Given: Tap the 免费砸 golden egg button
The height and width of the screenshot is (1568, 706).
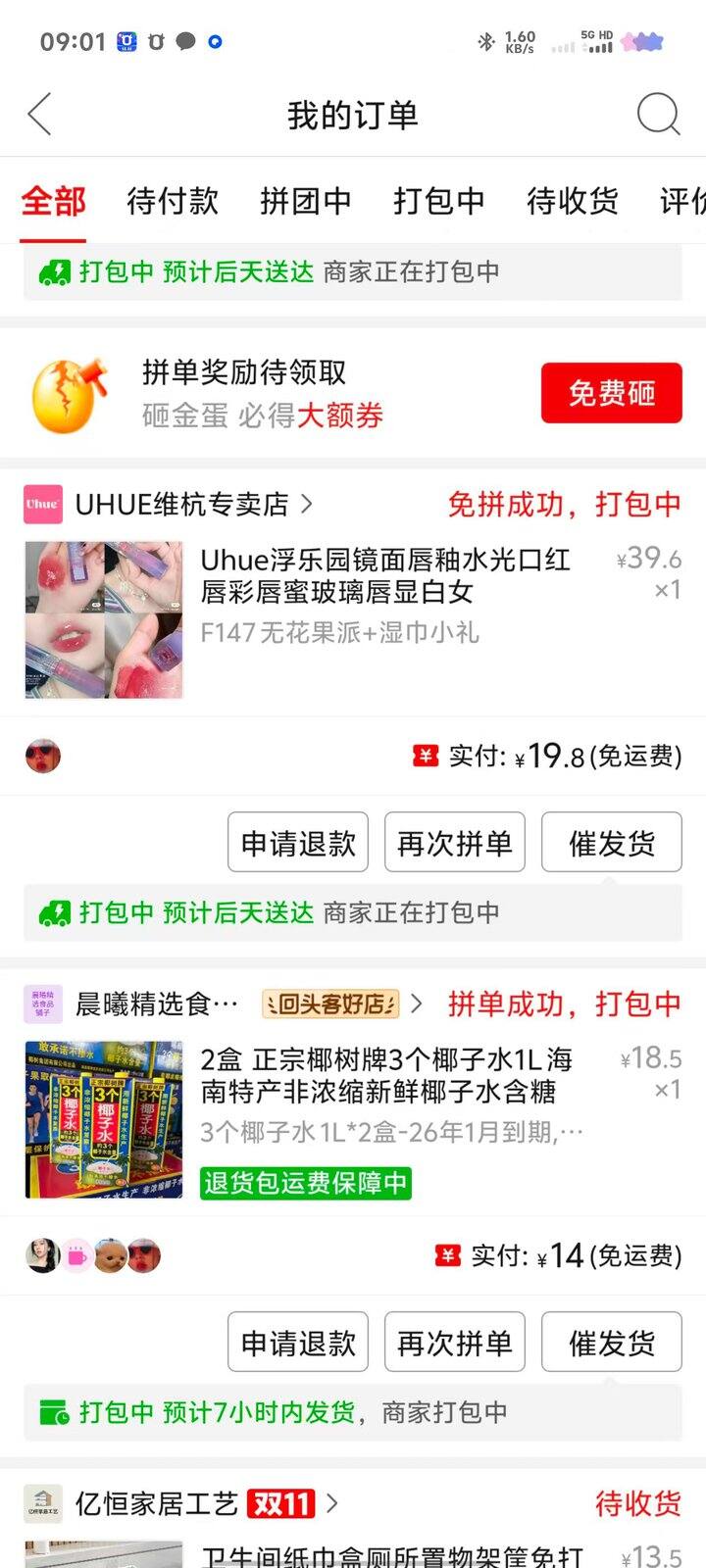Looking at the screenshot, I should pos(611,393).
